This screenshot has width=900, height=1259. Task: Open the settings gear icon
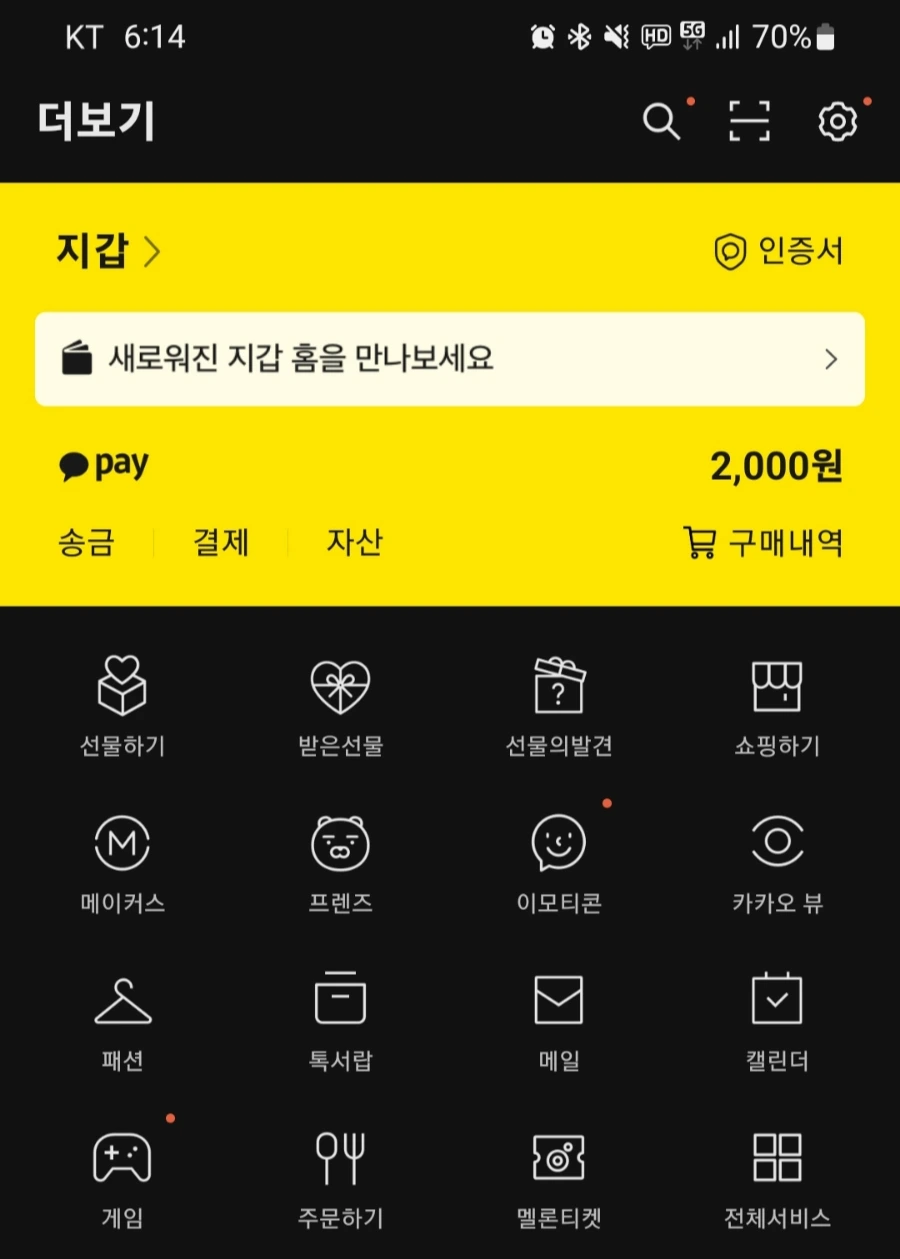click(x=838, y=121)
